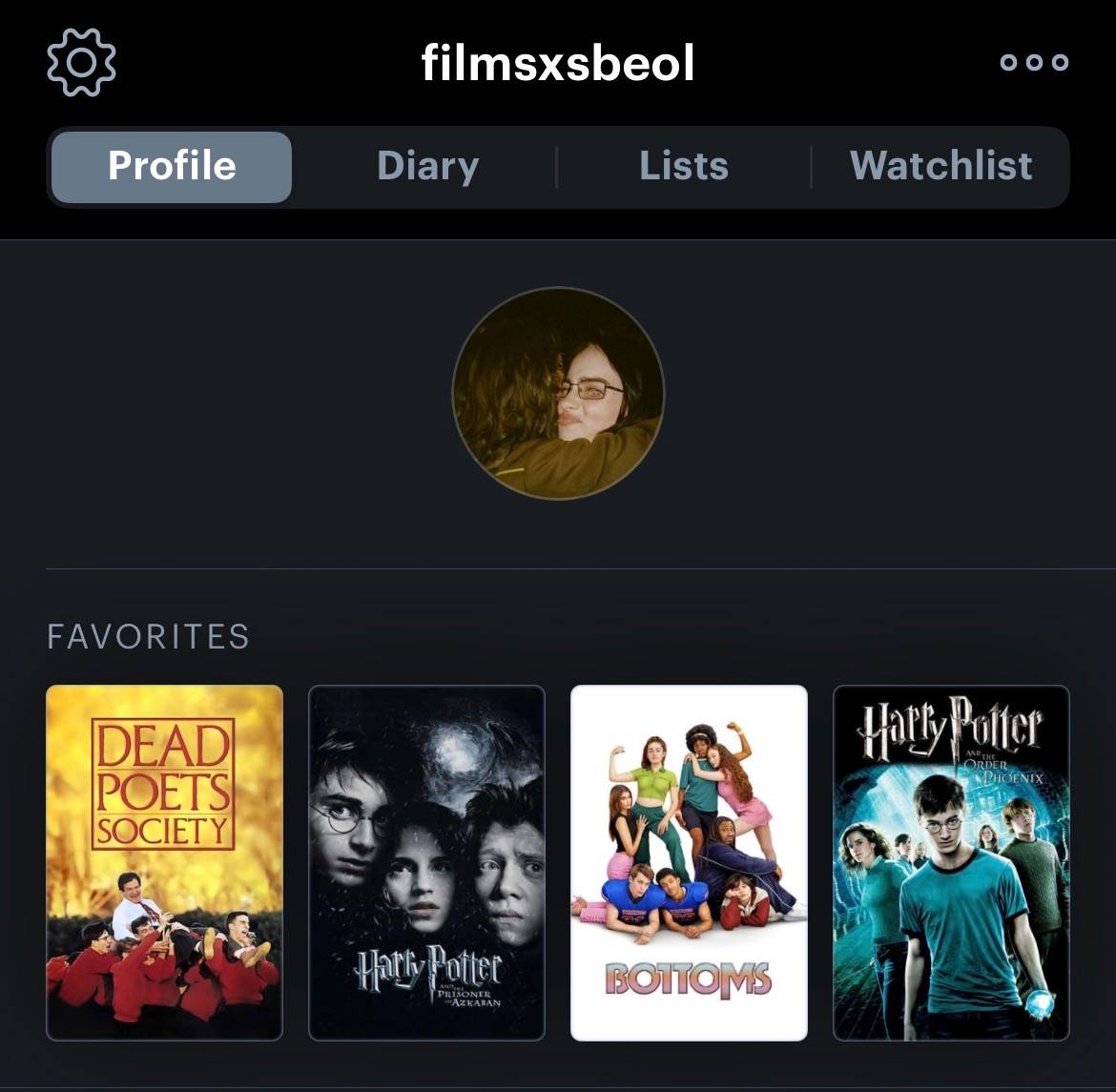Screen dimensions: 1116x1092
Task: Open the Order of the Phoenix poster
Action: [952, 863]
